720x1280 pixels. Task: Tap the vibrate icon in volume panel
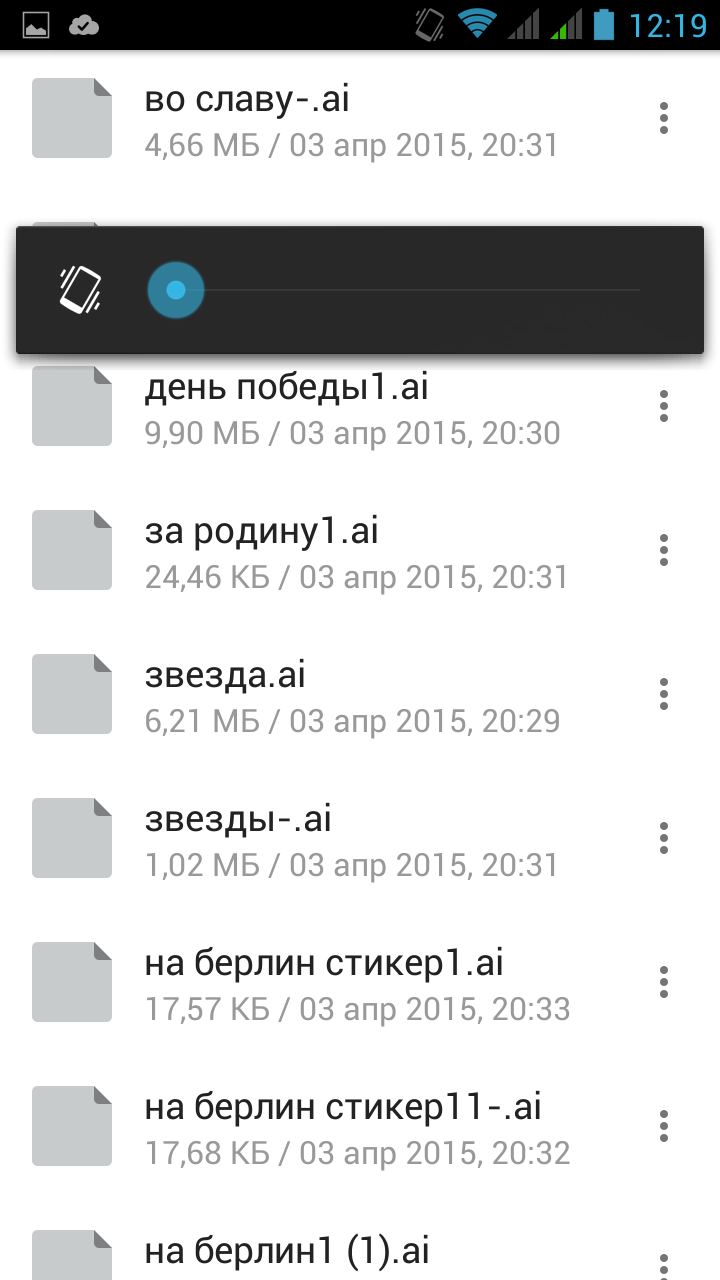[x=79, y=290]
